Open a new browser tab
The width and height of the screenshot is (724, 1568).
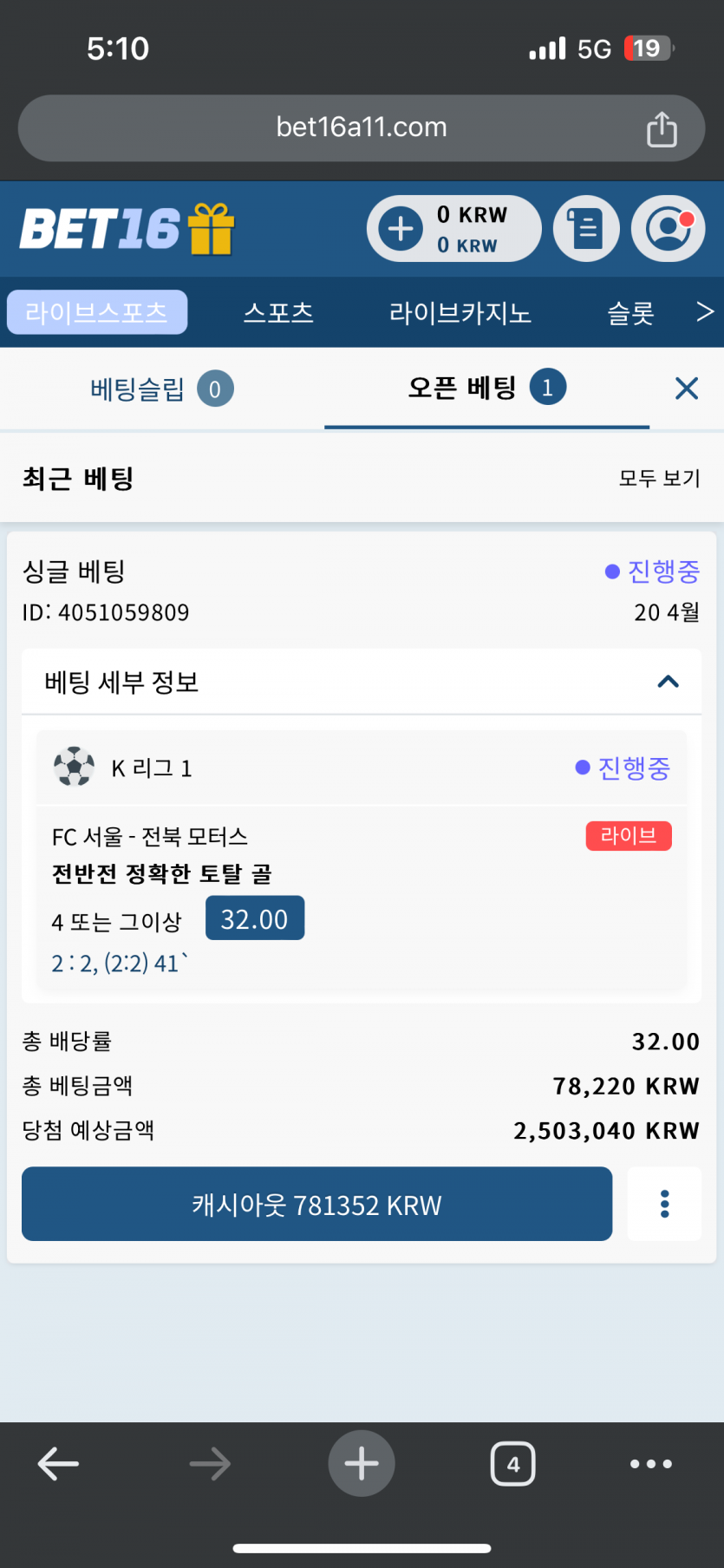coord(362,1464)
